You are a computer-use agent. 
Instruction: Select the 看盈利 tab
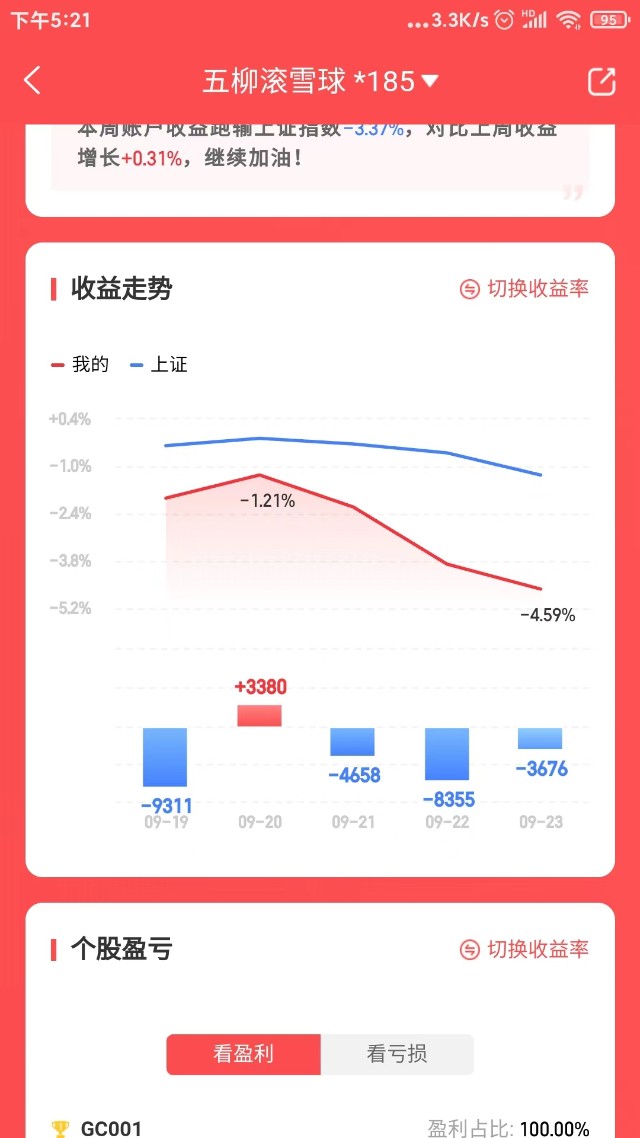click(243, 1054)
